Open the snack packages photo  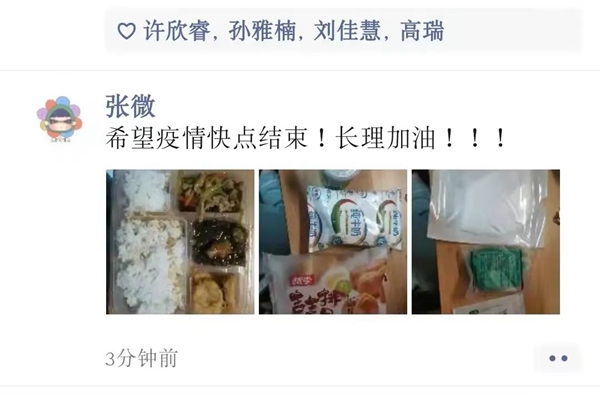tap(332, 242)
